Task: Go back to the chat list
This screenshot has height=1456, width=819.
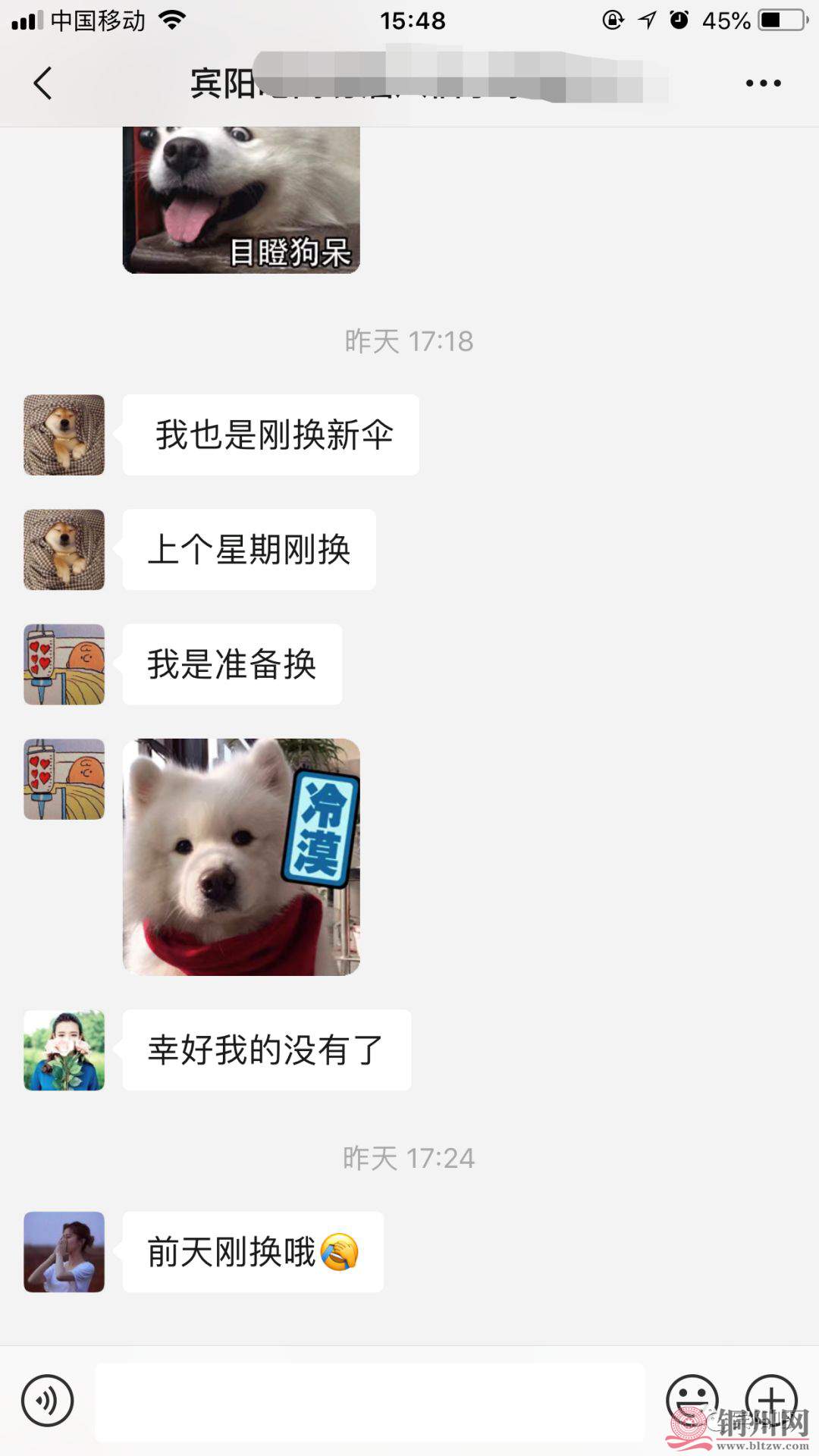Action: 43,83
